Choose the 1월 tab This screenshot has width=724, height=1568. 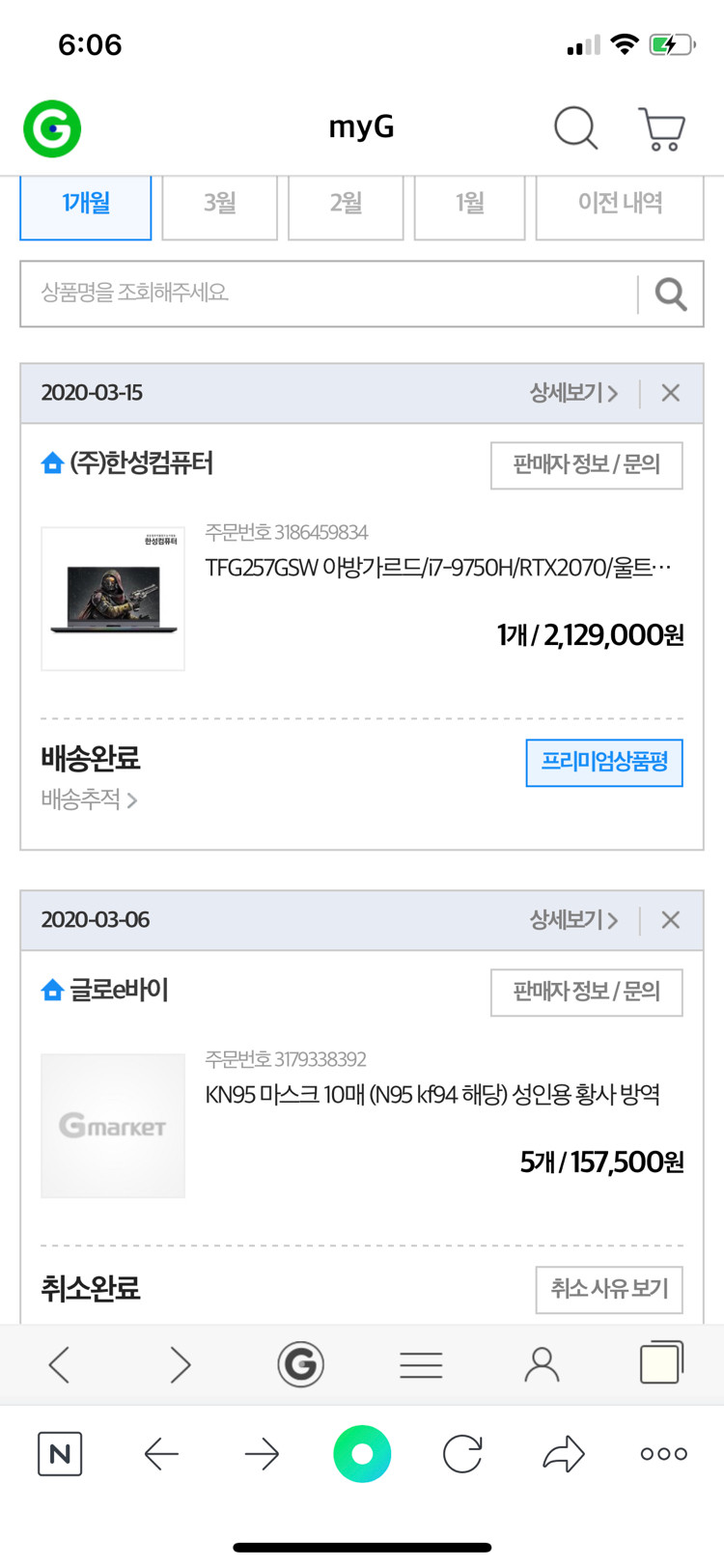pyautogui.click(x=469, y=204)
